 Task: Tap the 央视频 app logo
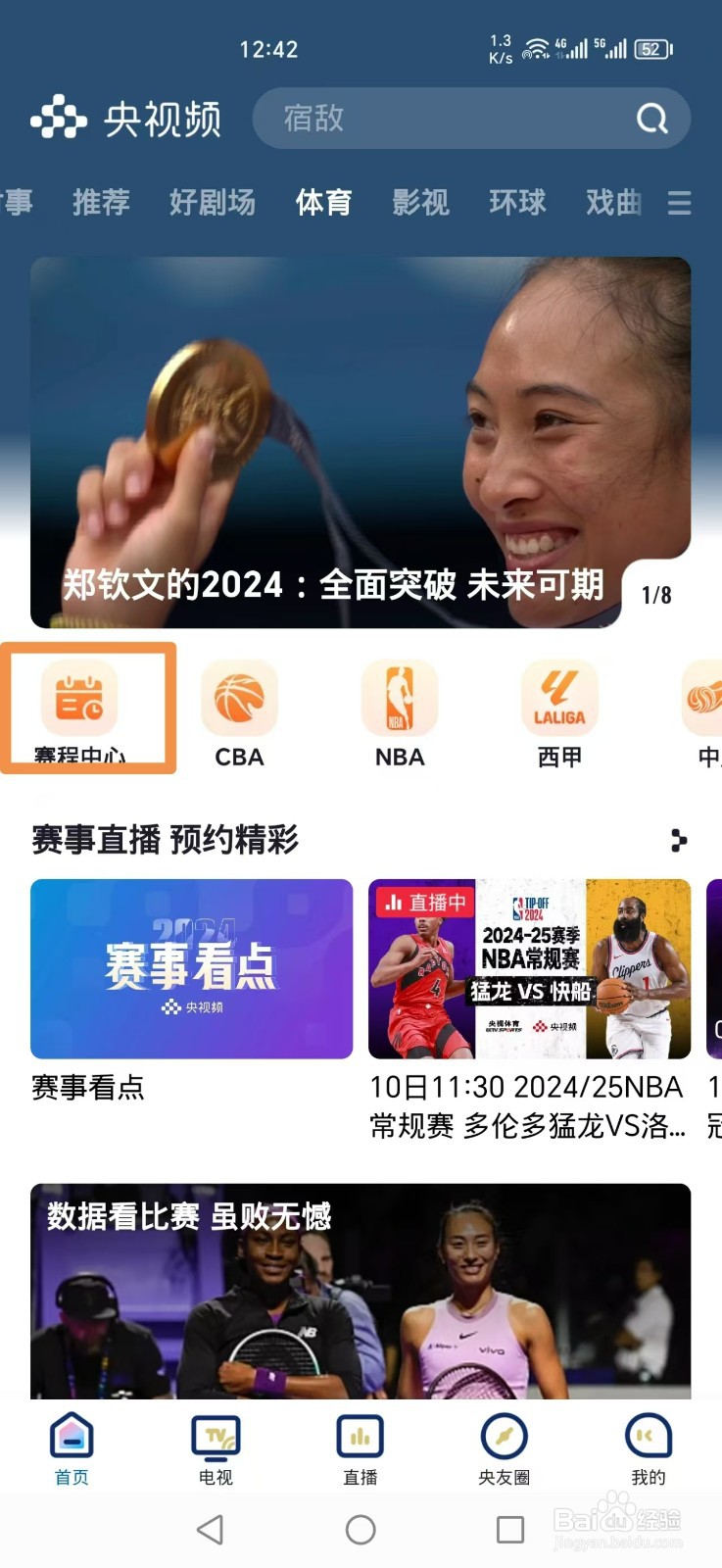pos(125,117)
